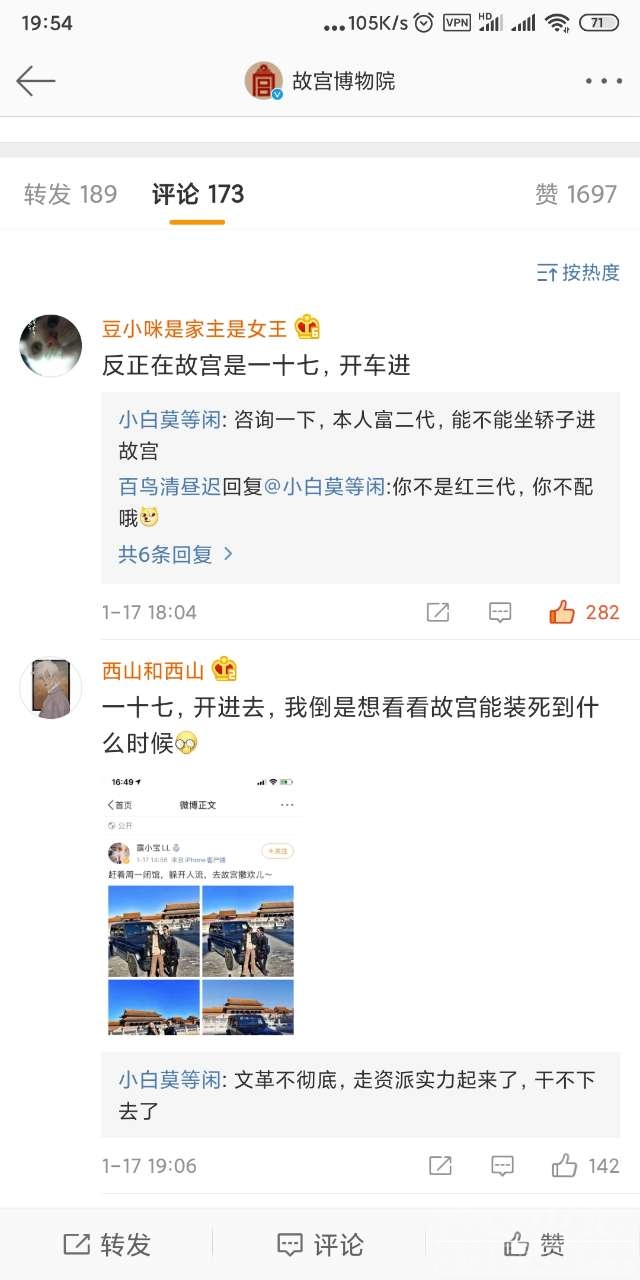Like the comment with 282 likes

pyautogui.click(x=563, y=612)
